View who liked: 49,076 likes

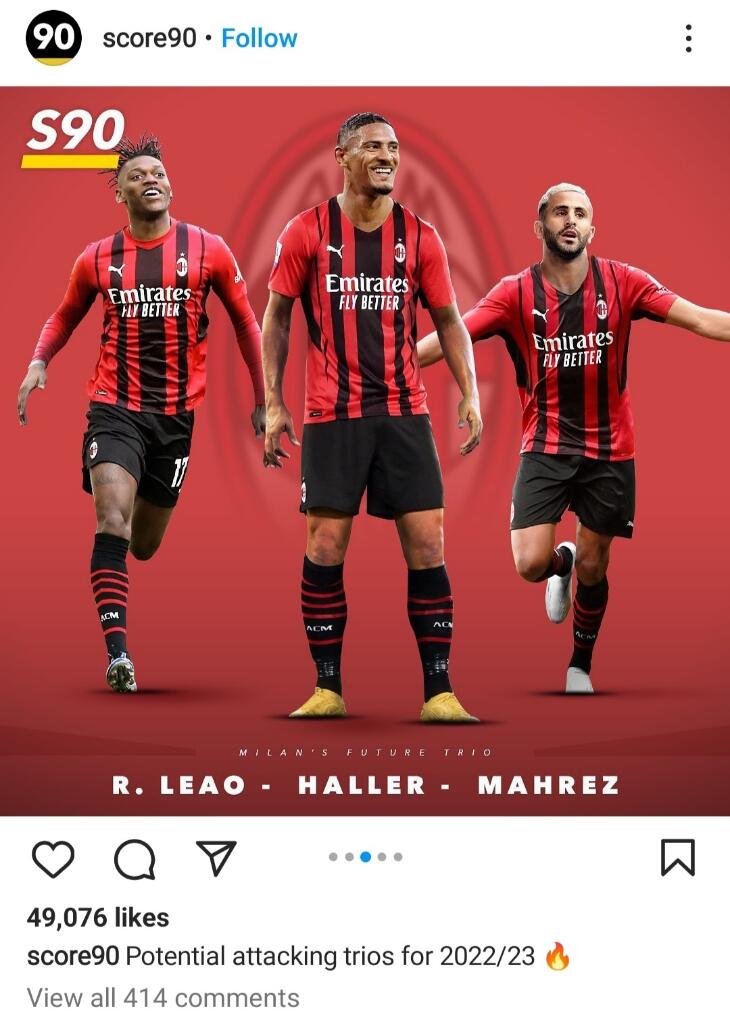click(98, 917)
